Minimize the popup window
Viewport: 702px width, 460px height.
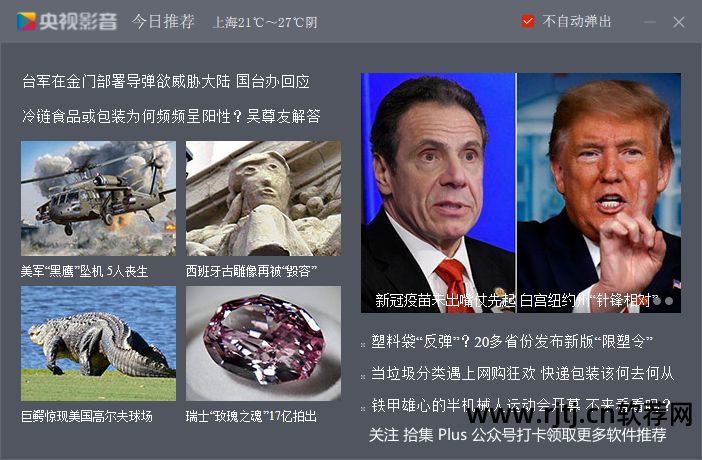point(650,21)
